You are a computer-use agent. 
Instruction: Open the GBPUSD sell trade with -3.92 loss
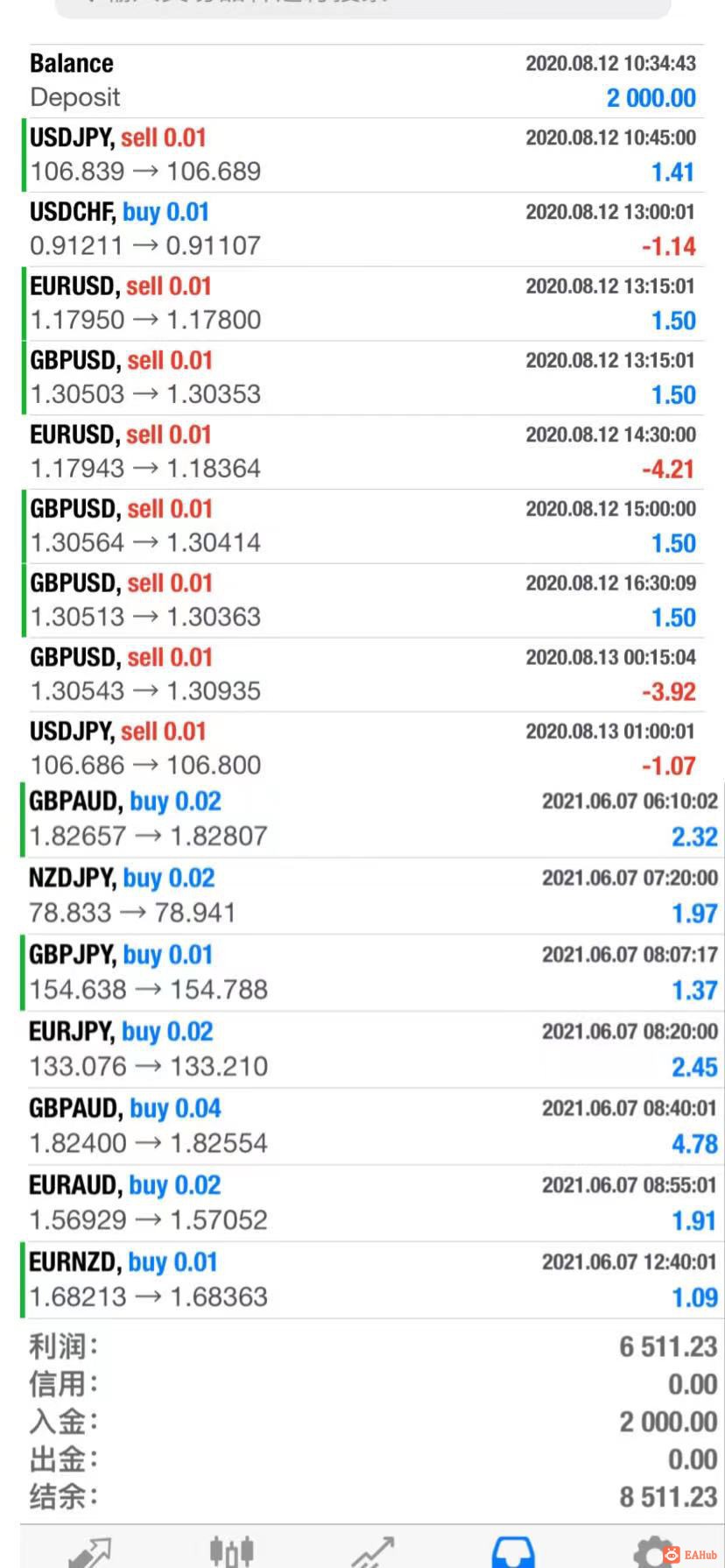coord(362,675)
